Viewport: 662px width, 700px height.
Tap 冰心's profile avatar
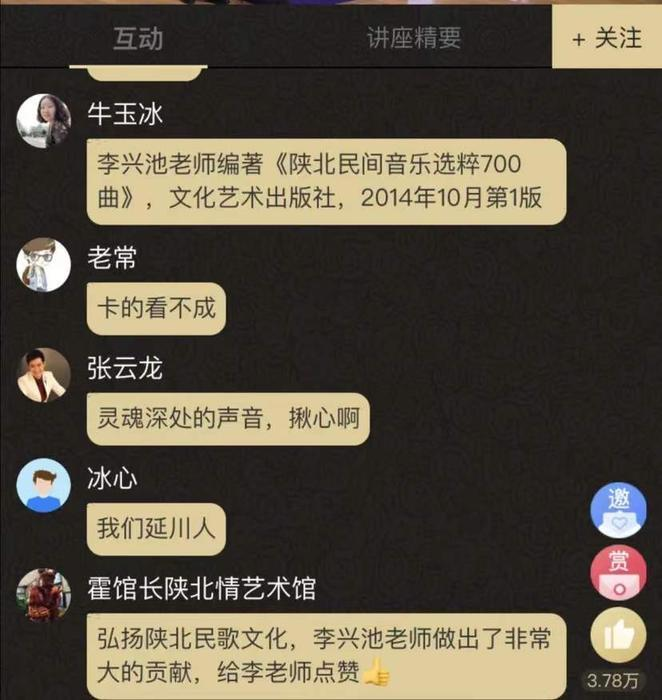coord(43,485)
